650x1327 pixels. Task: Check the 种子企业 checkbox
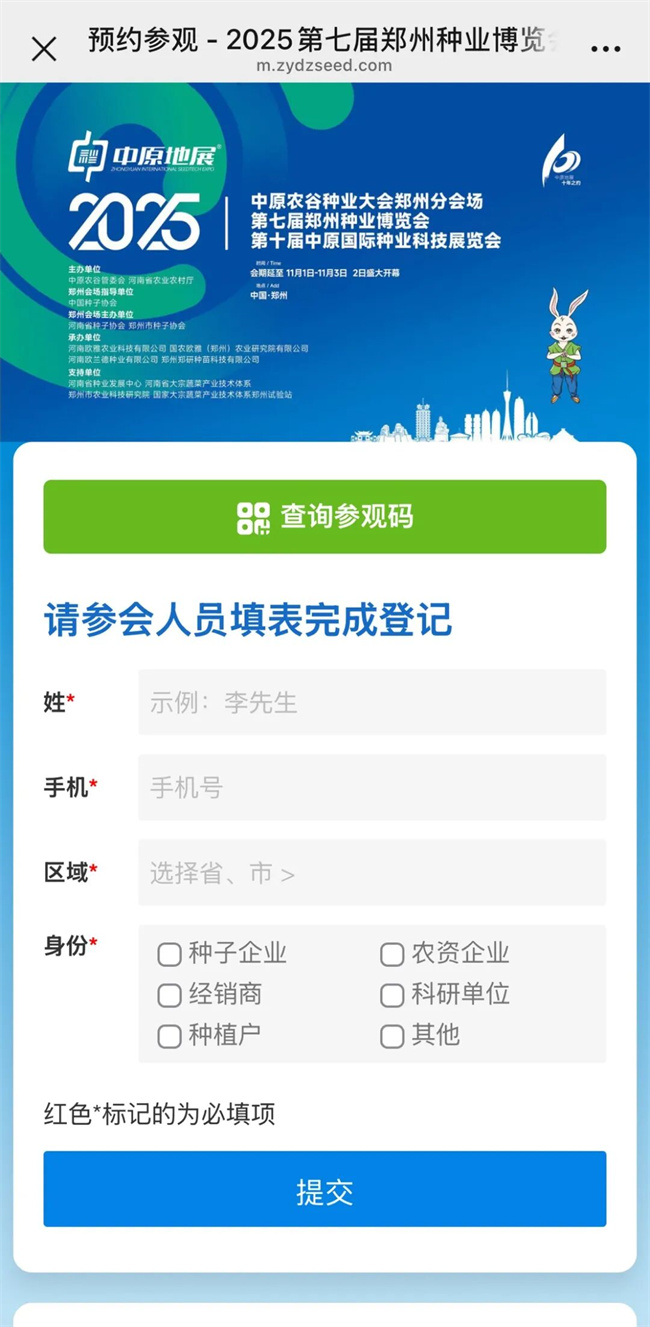coord(170,954)
